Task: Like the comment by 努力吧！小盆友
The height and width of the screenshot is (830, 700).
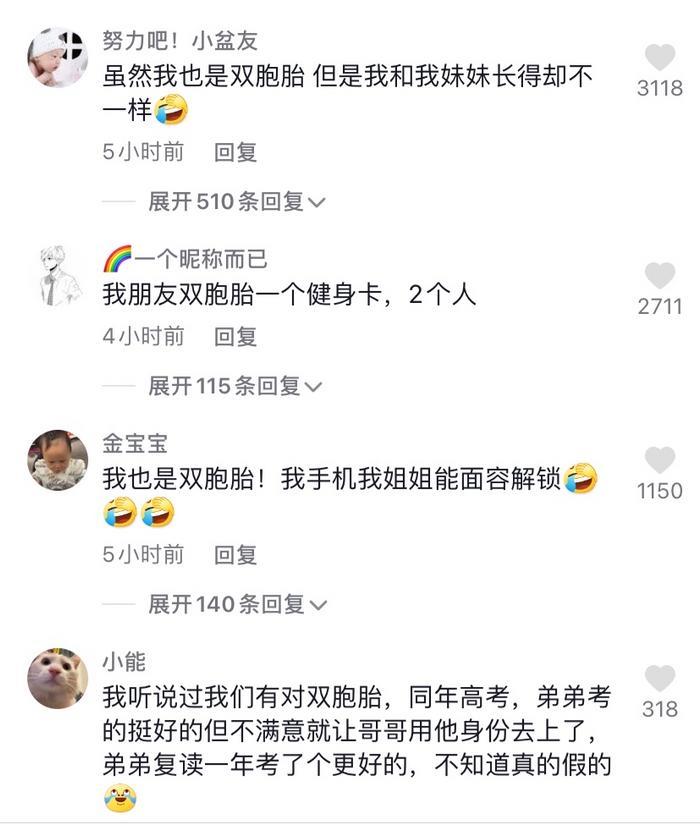Action: pyautogui.click(x=659, y=58)
